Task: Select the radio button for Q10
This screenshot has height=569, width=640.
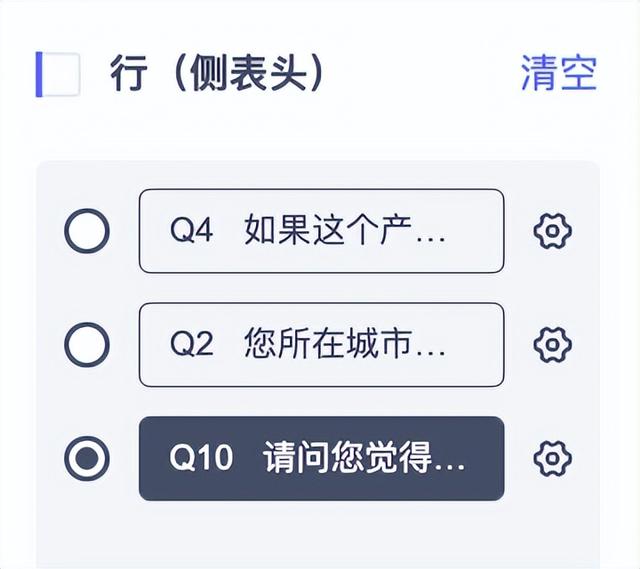Action: tap(87, 459)
